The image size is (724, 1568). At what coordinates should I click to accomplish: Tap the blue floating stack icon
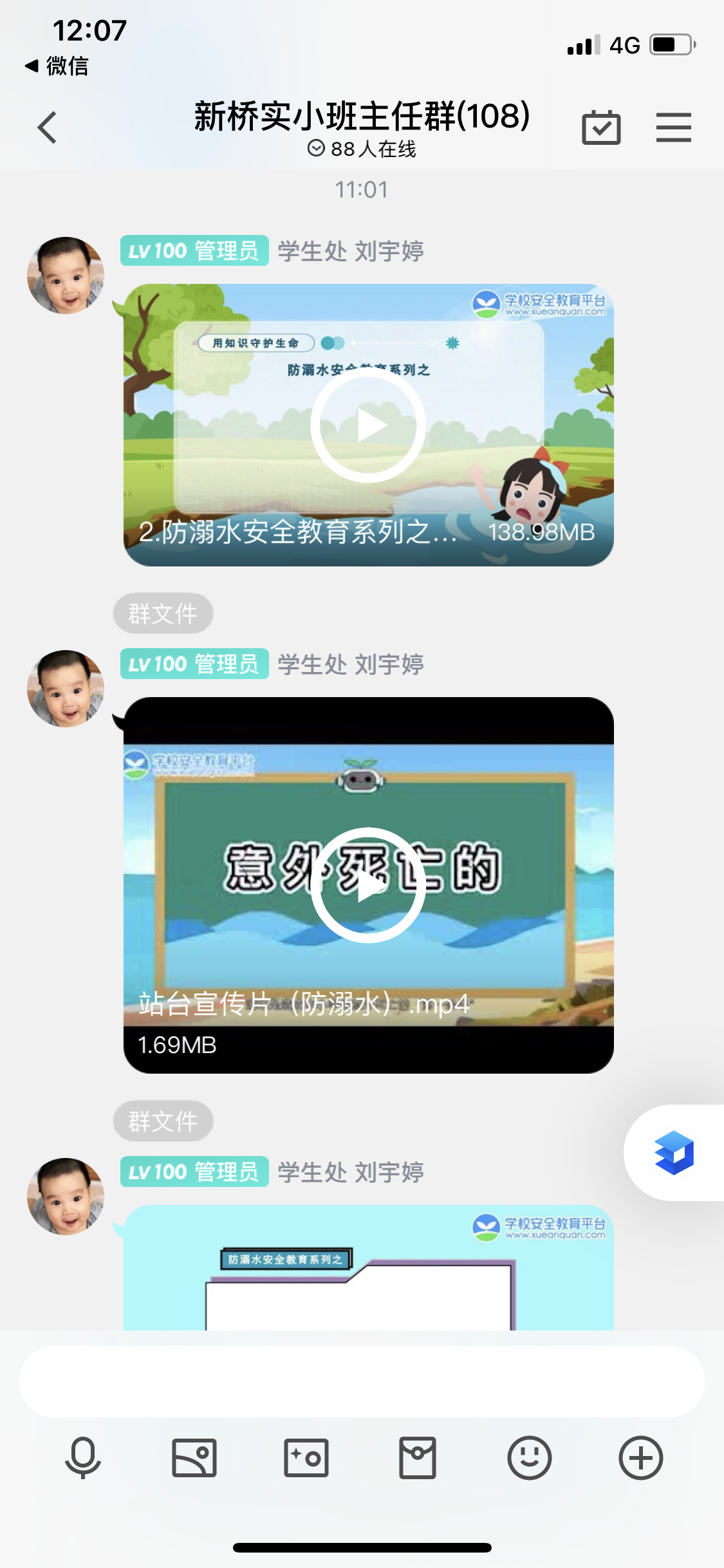pos(674,1152)
